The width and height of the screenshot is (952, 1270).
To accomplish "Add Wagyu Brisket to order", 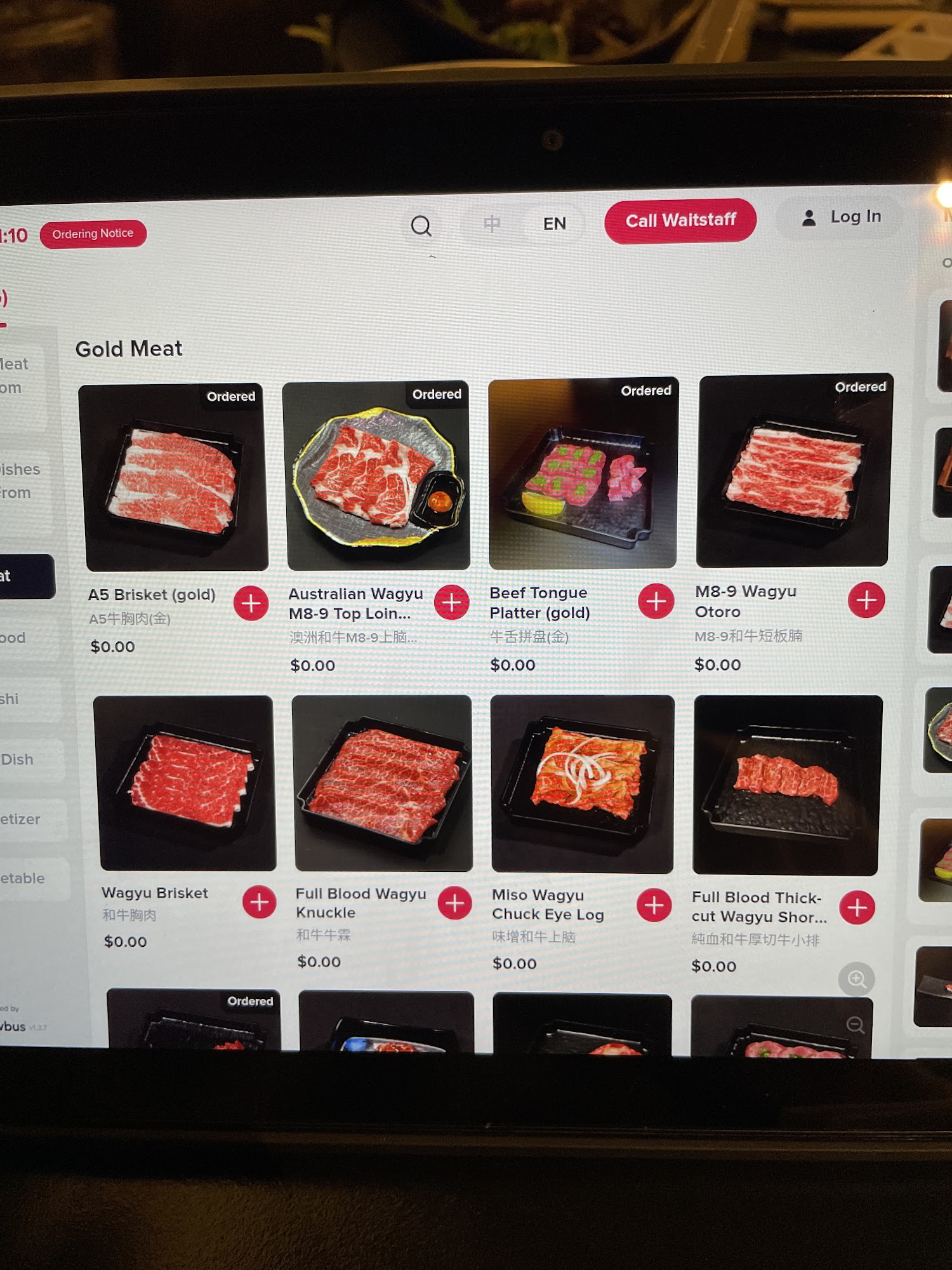I will click(x=259, y=902).
